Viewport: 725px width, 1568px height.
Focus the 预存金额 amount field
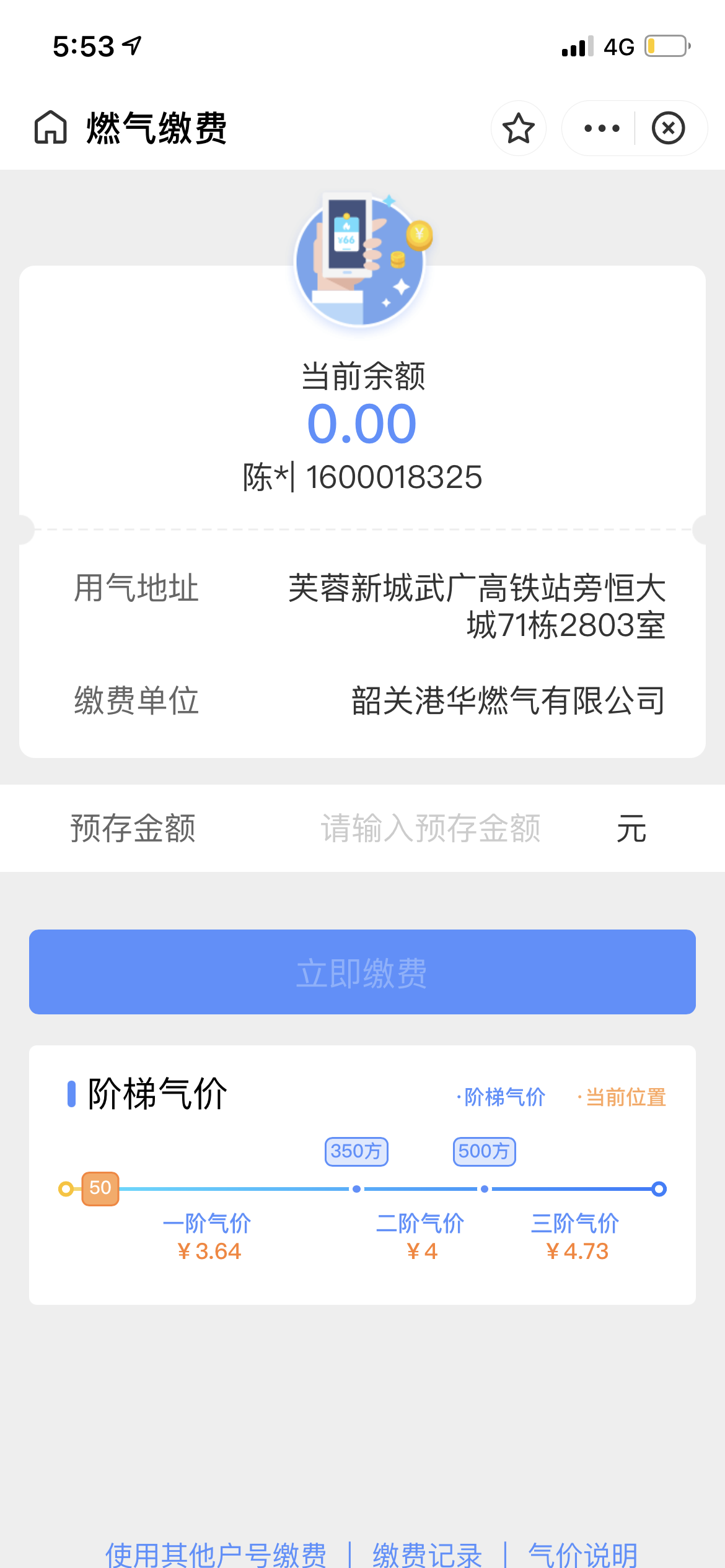tap(430, 829)
